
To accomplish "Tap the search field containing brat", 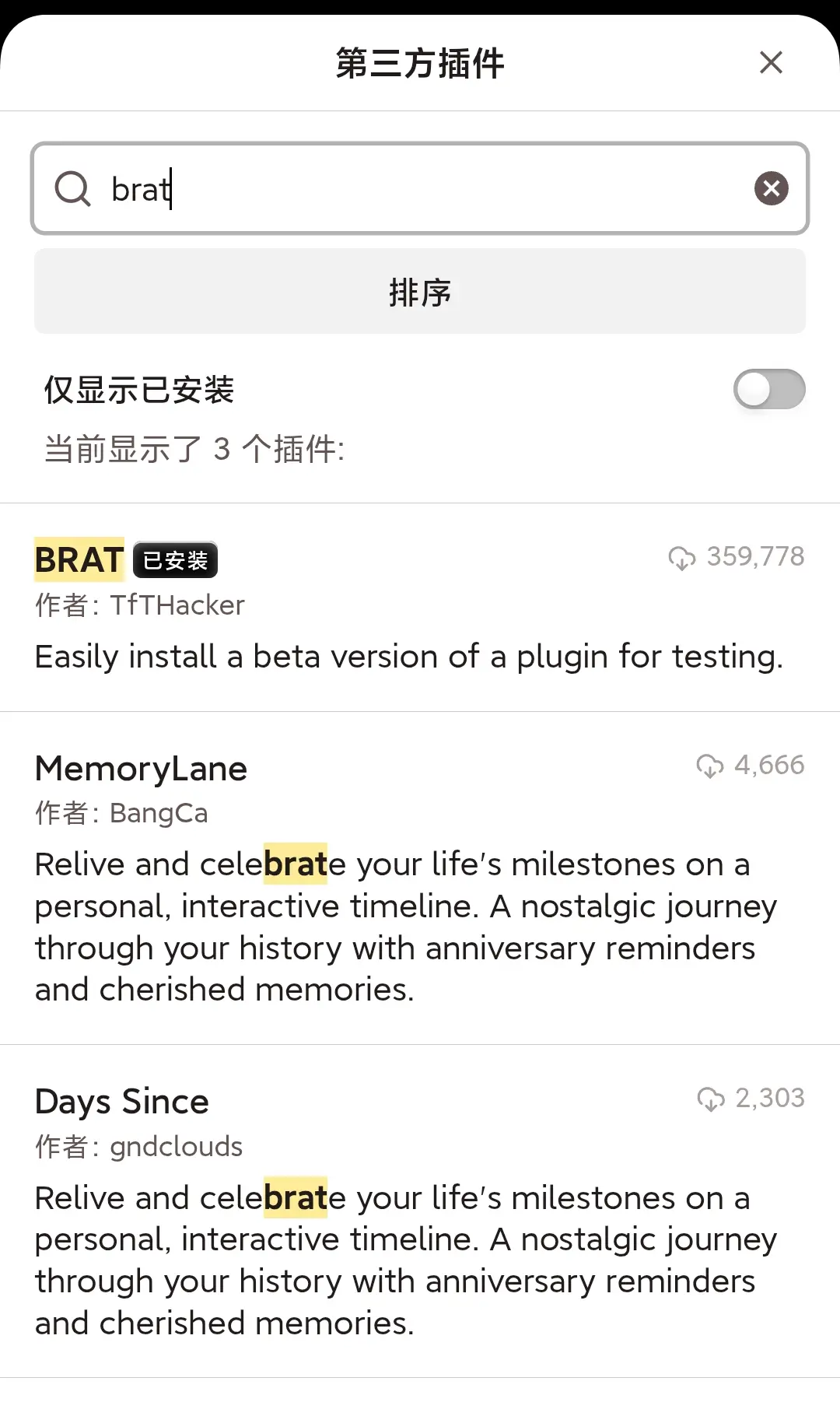I will (420, 188).
